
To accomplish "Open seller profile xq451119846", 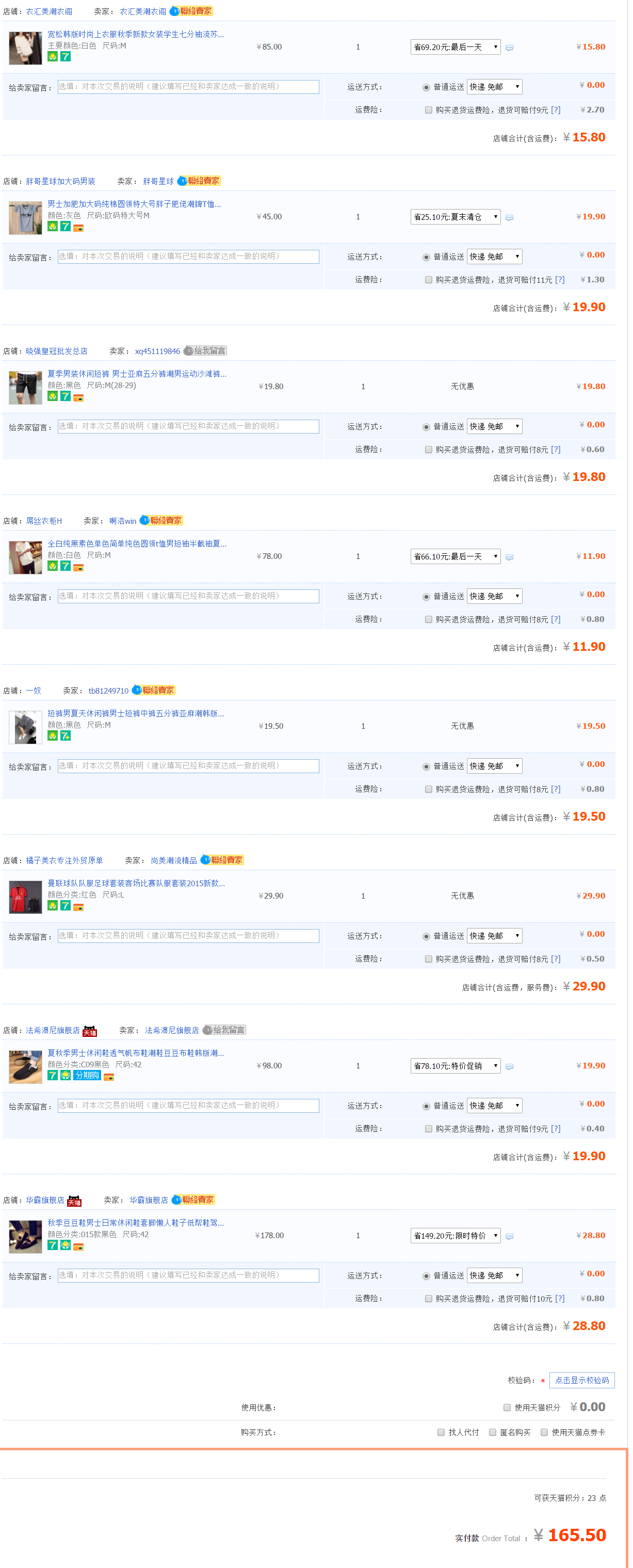I will (157, 351).
